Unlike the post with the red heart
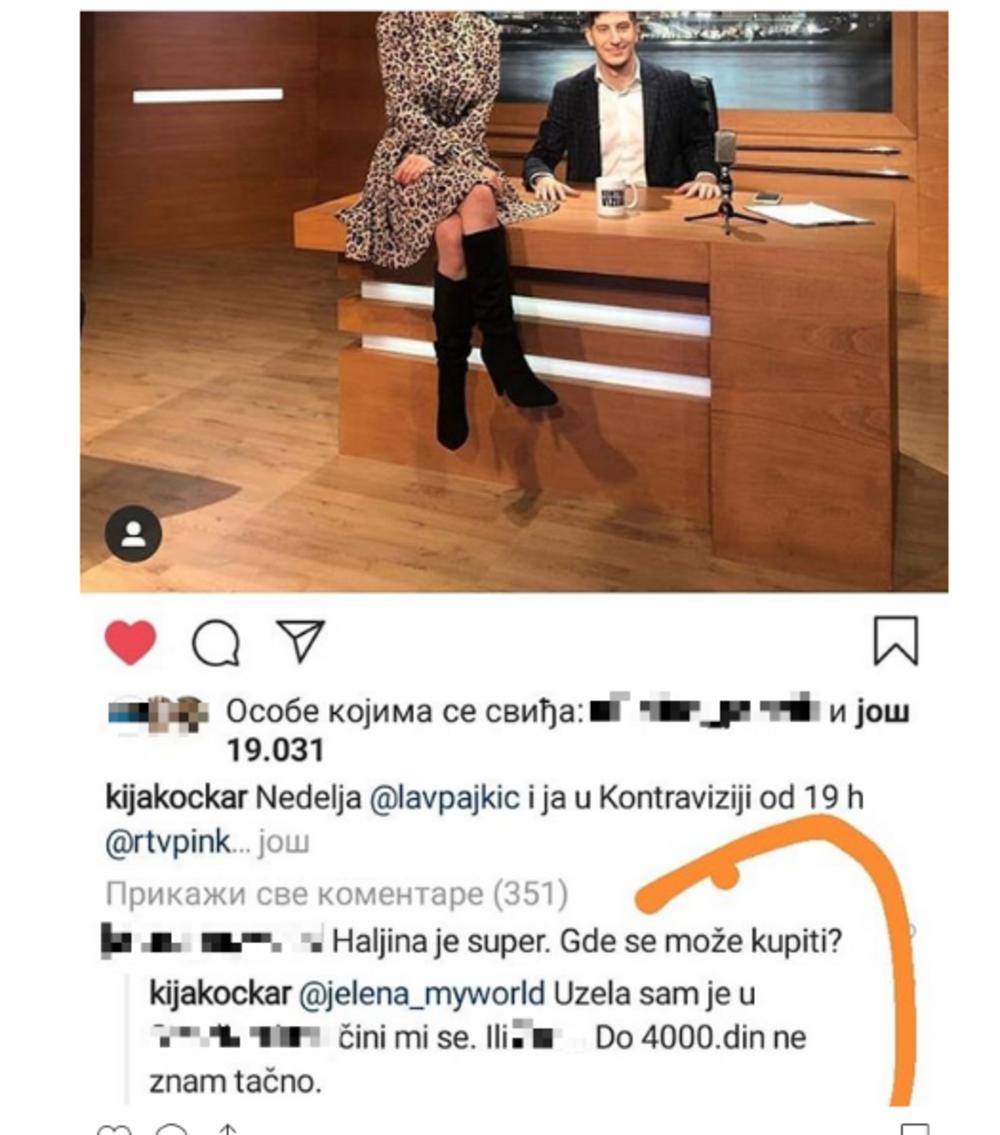The height and width of the screenshot is (1135, 1000). pyautogui.click(x=130, y=642)
